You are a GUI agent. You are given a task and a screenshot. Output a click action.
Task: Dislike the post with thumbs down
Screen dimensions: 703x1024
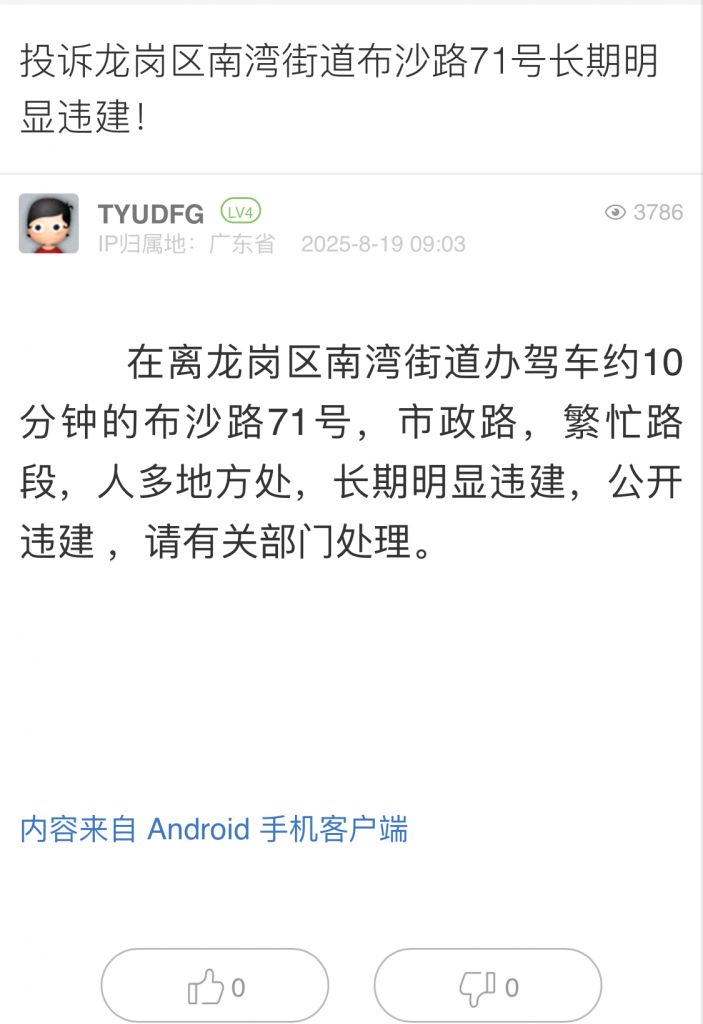click(488, 987)
